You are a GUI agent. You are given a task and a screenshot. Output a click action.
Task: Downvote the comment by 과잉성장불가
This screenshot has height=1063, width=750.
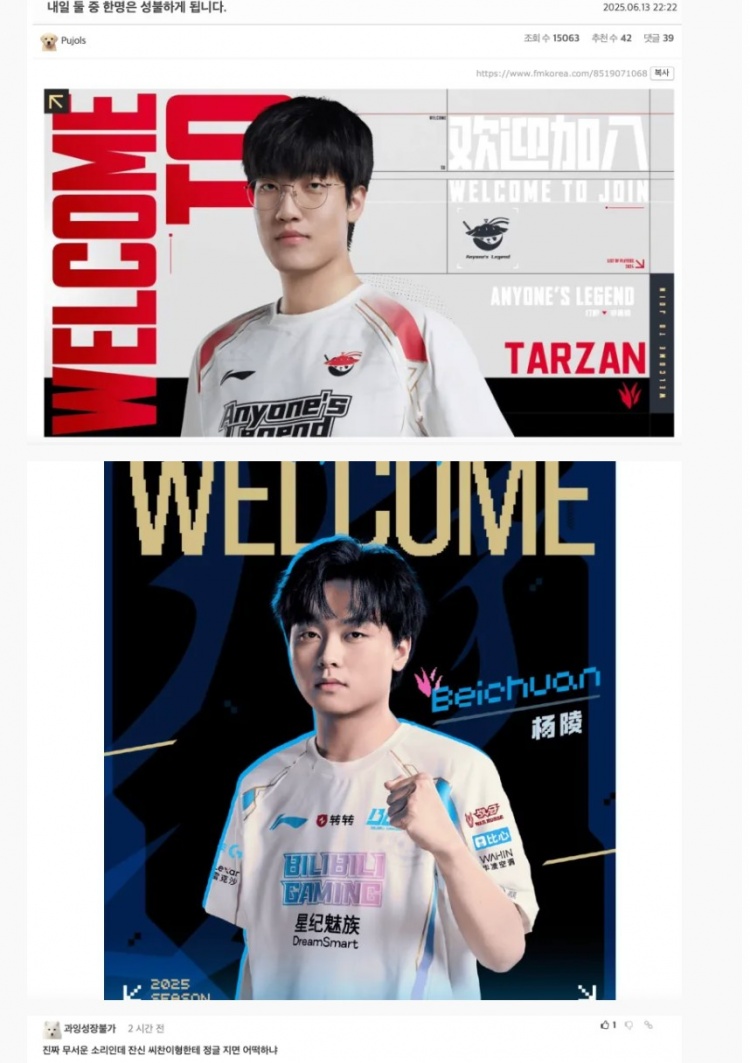pyautogui.click(x=628, y=1026)
